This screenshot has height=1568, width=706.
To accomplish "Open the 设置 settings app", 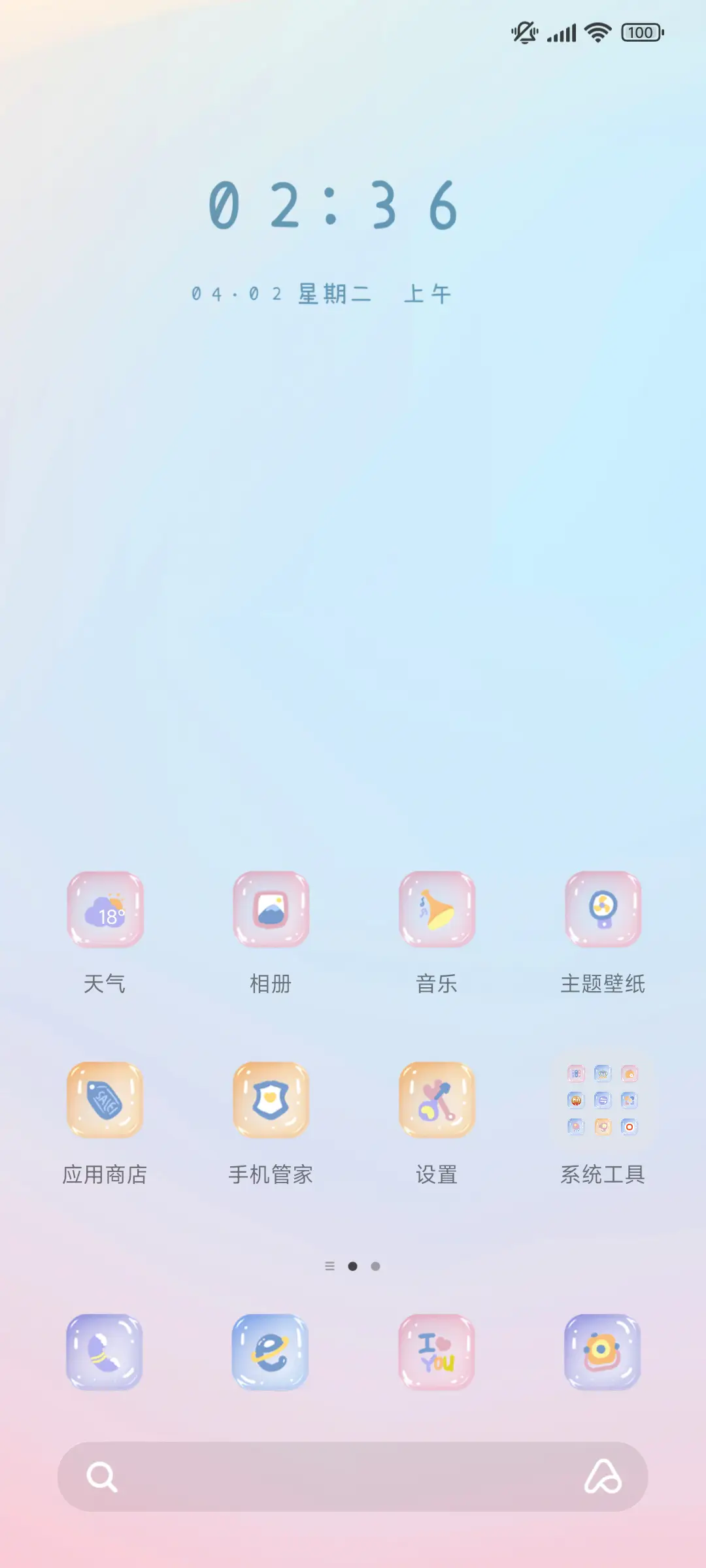I will (x=436, y=1100).
